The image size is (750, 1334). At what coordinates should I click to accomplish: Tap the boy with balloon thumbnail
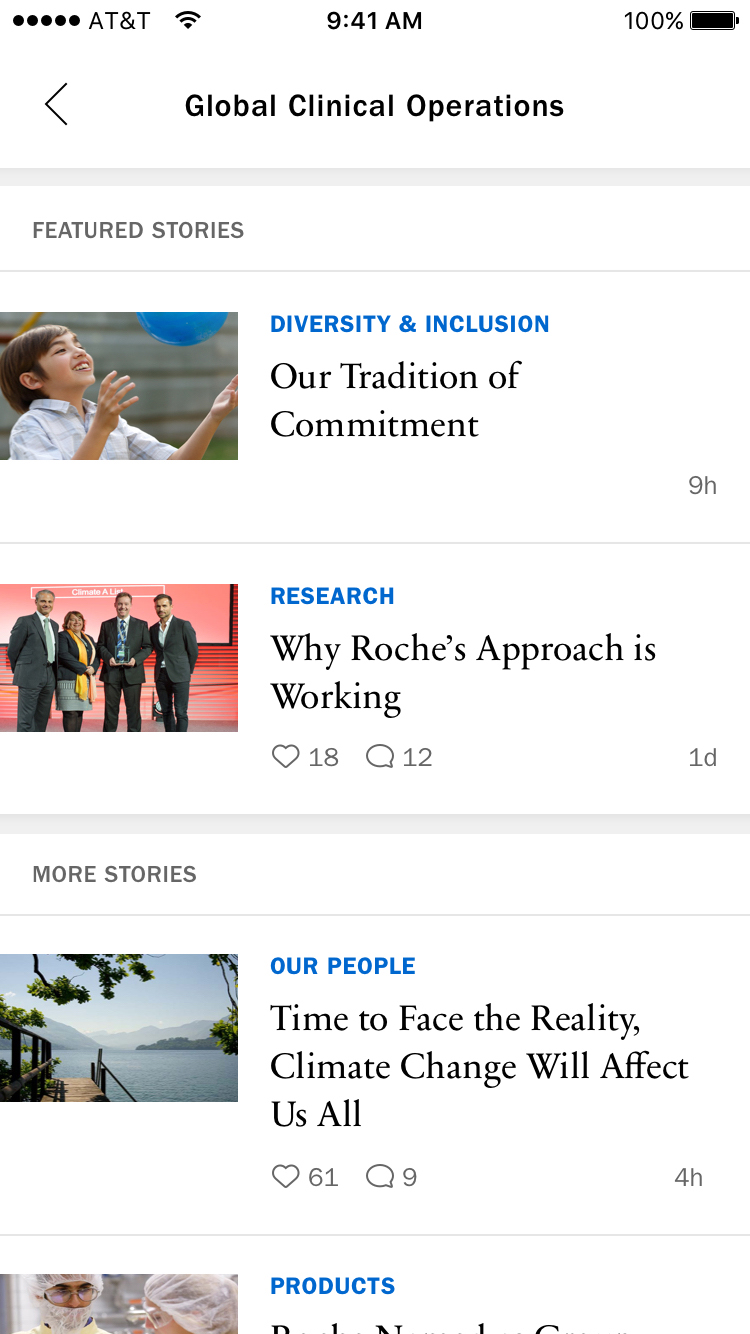click(119, 386)
